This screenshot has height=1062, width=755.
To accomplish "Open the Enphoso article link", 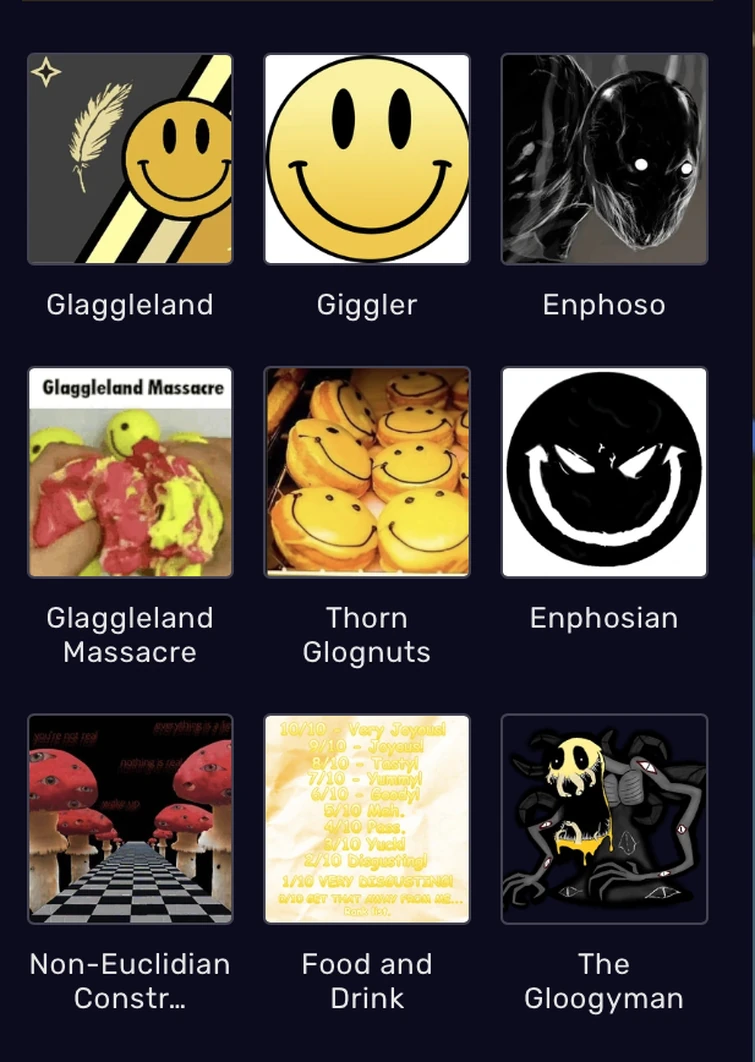I will pos(603,305).
